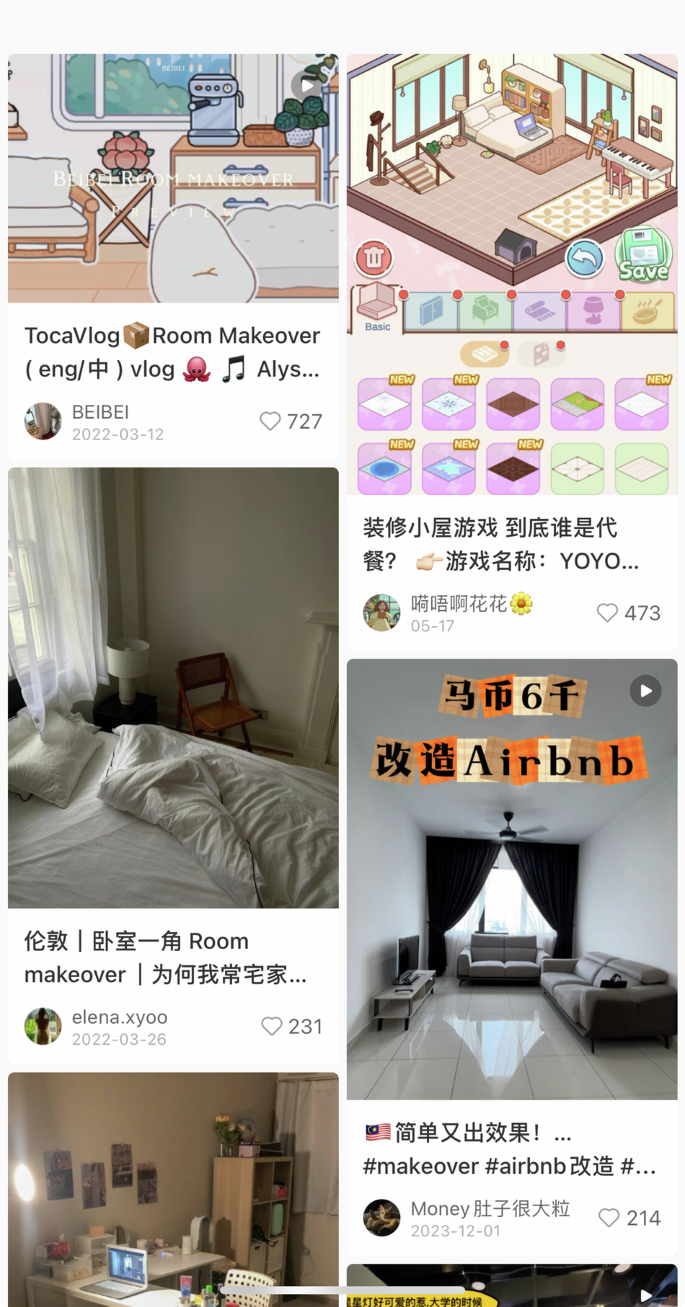Open the London bedroom corner post

tap(173, 688)
